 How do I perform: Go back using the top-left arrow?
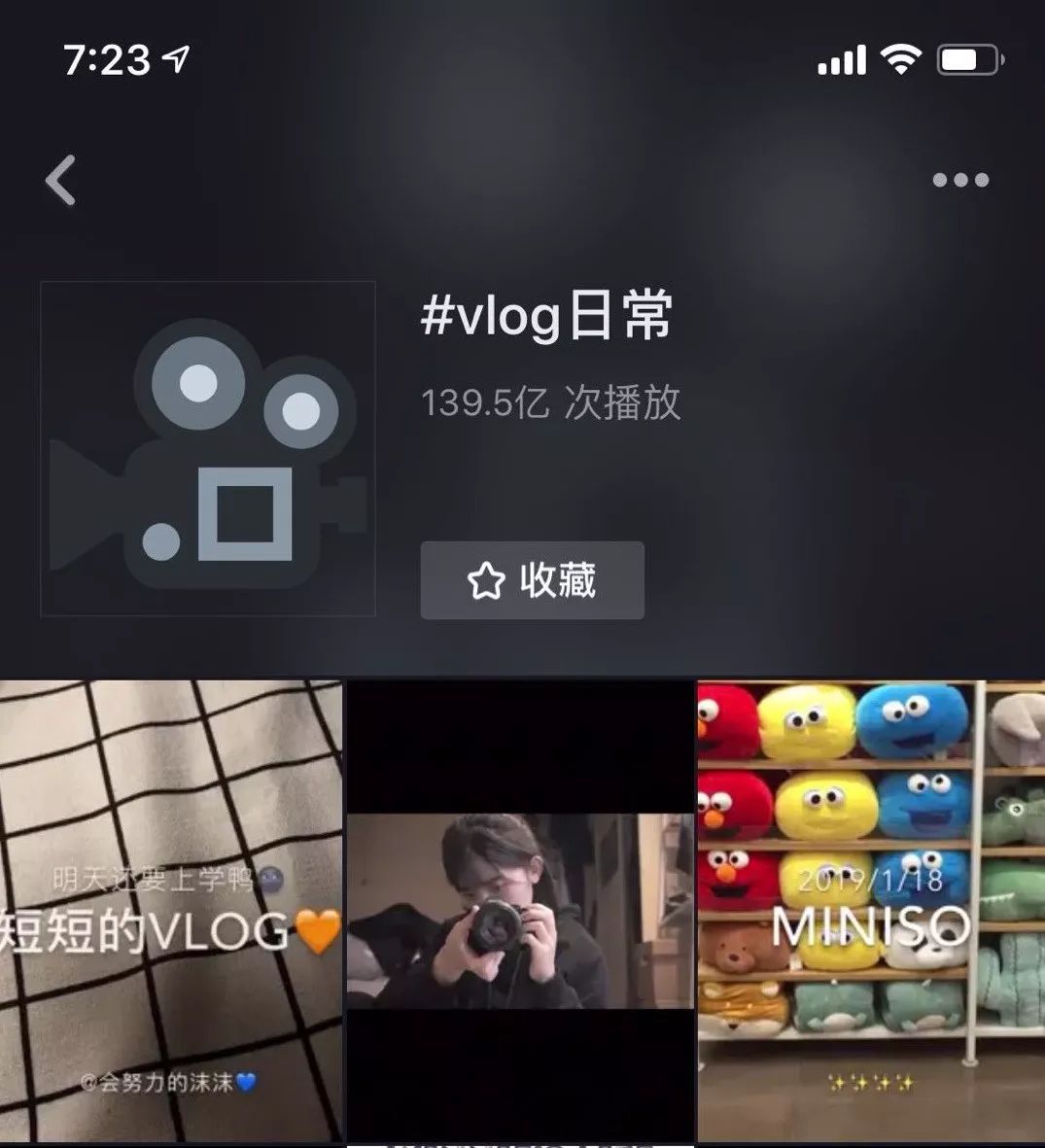tap(61, 181)
